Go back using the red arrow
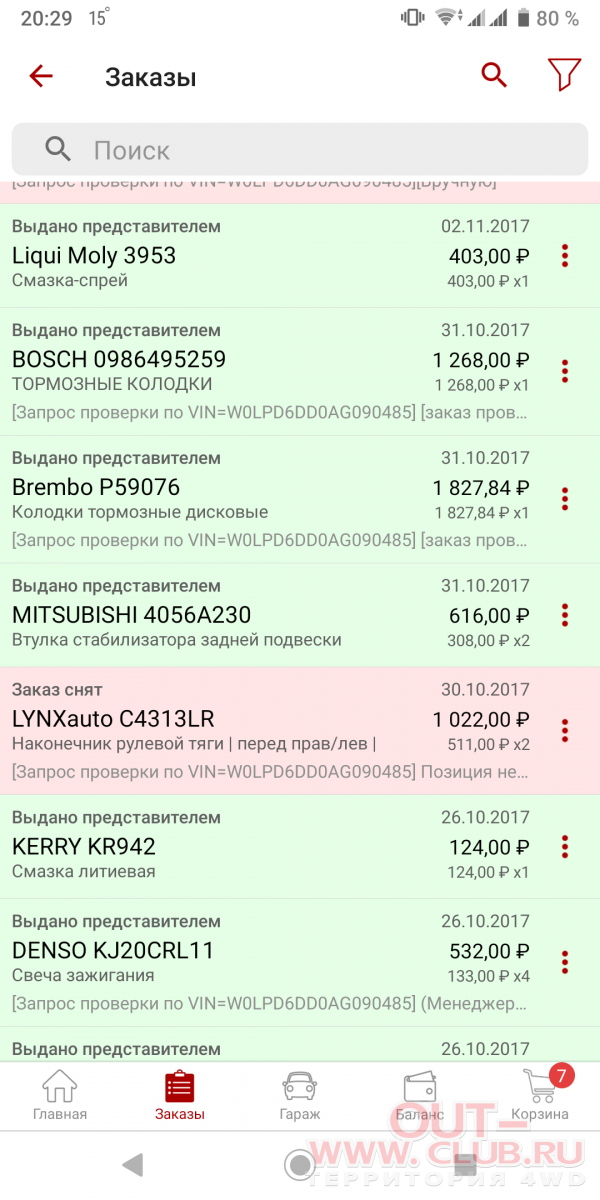This screenshot has height=1200, width=600. pos(41,76)
